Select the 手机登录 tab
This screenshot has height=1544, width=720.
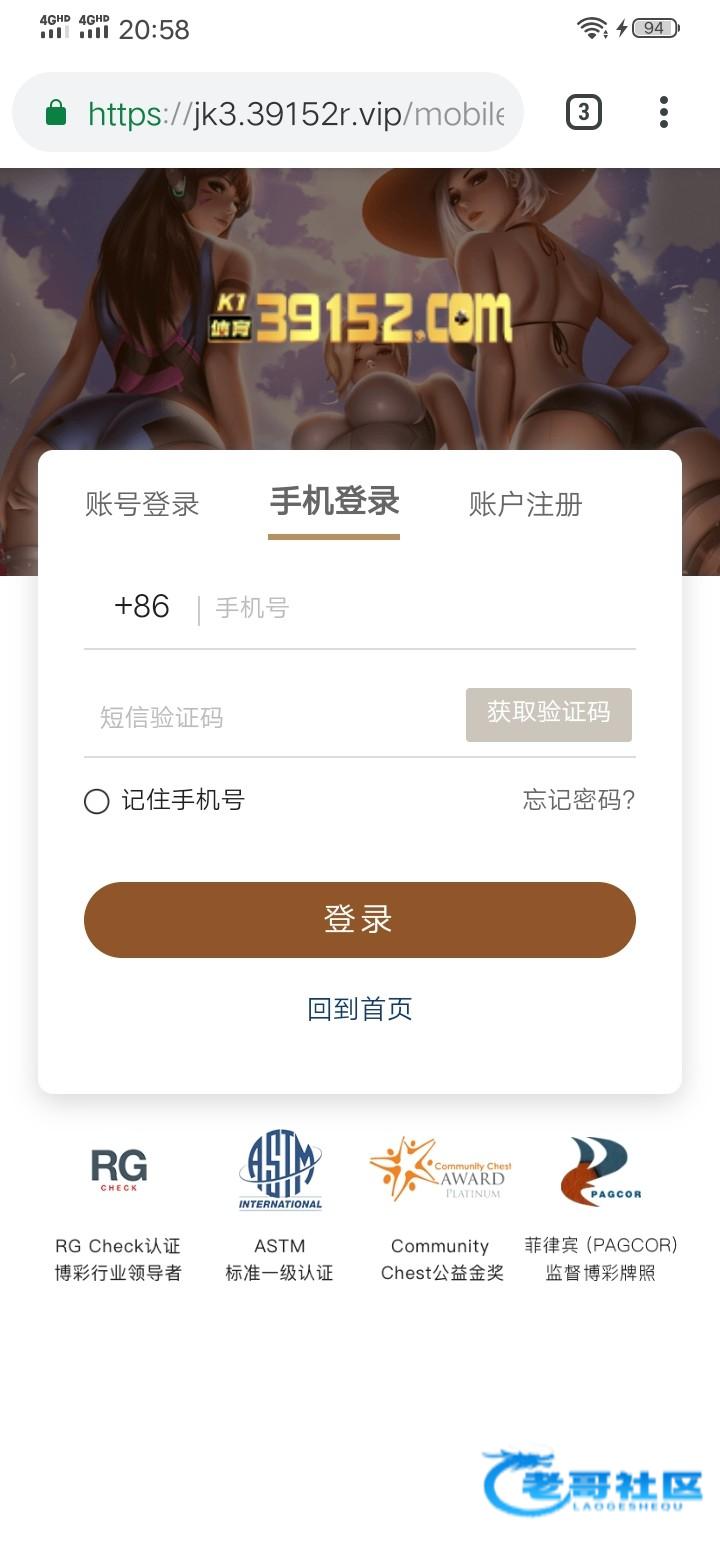[334, 502]
